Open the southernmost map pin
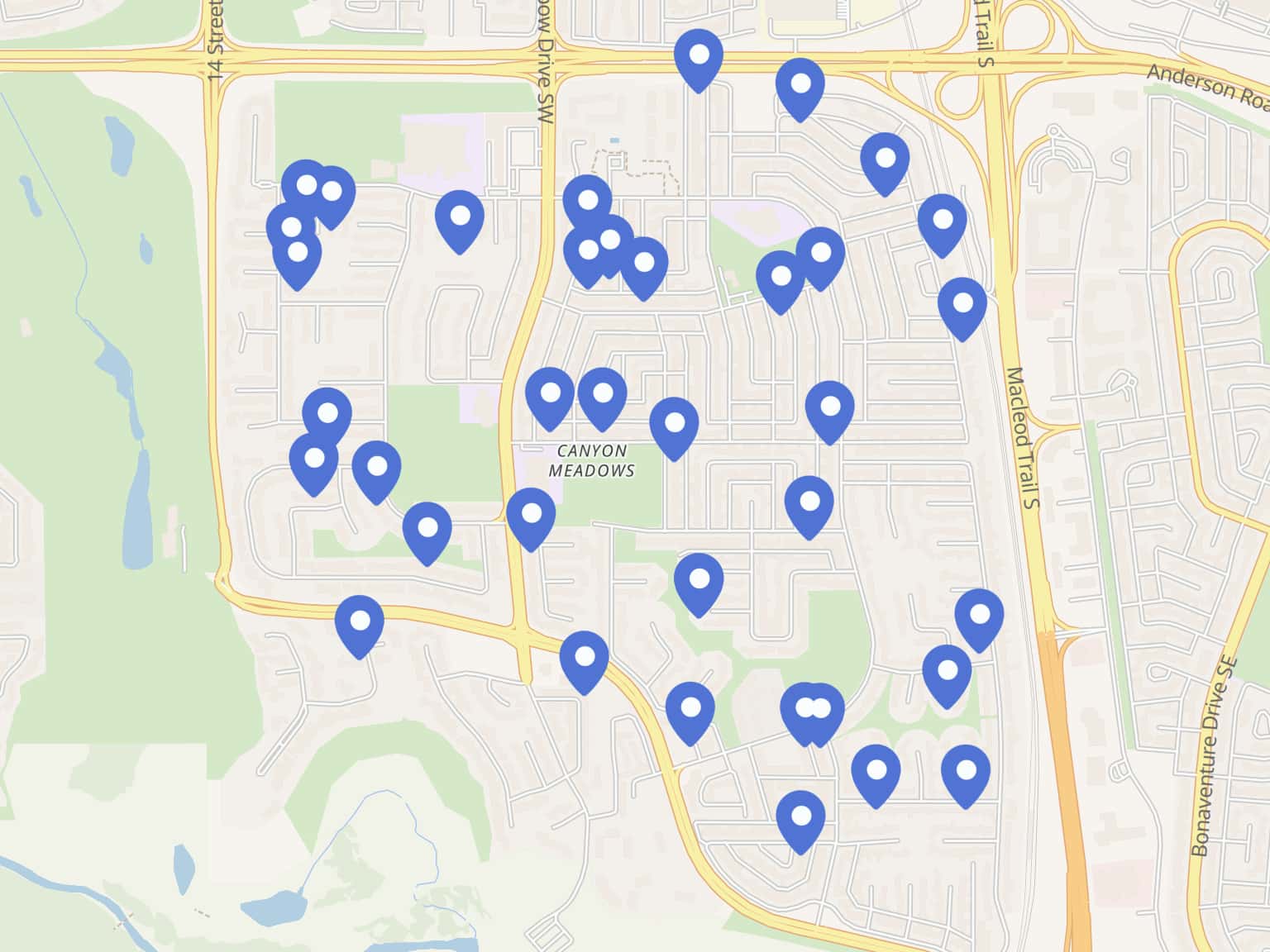 (800, 819)
